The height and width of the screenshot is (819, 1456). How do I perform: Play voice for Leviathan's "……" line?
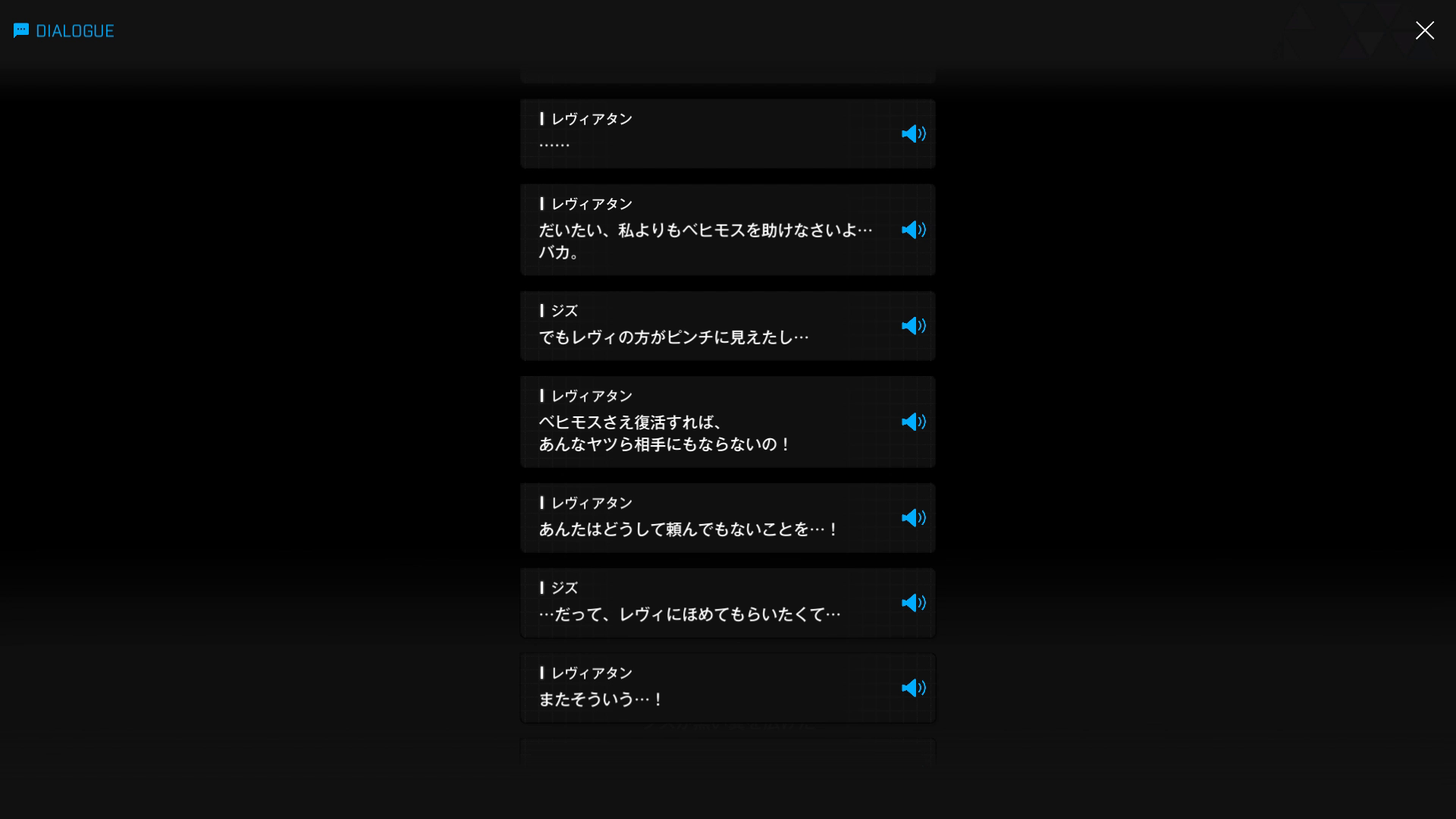click(913, 133)
